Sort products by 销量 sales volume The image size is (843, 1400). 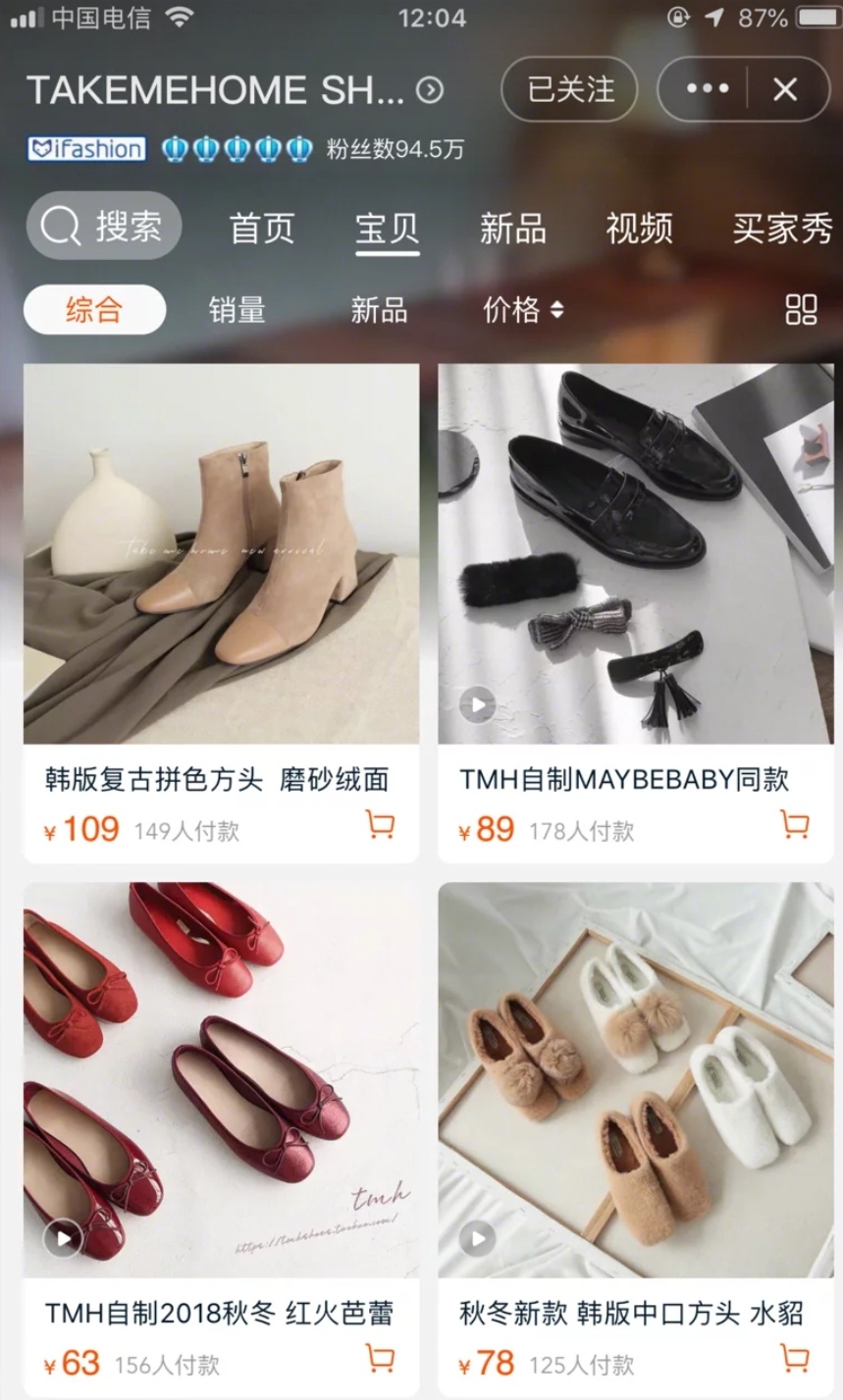[x=235, y=309]
